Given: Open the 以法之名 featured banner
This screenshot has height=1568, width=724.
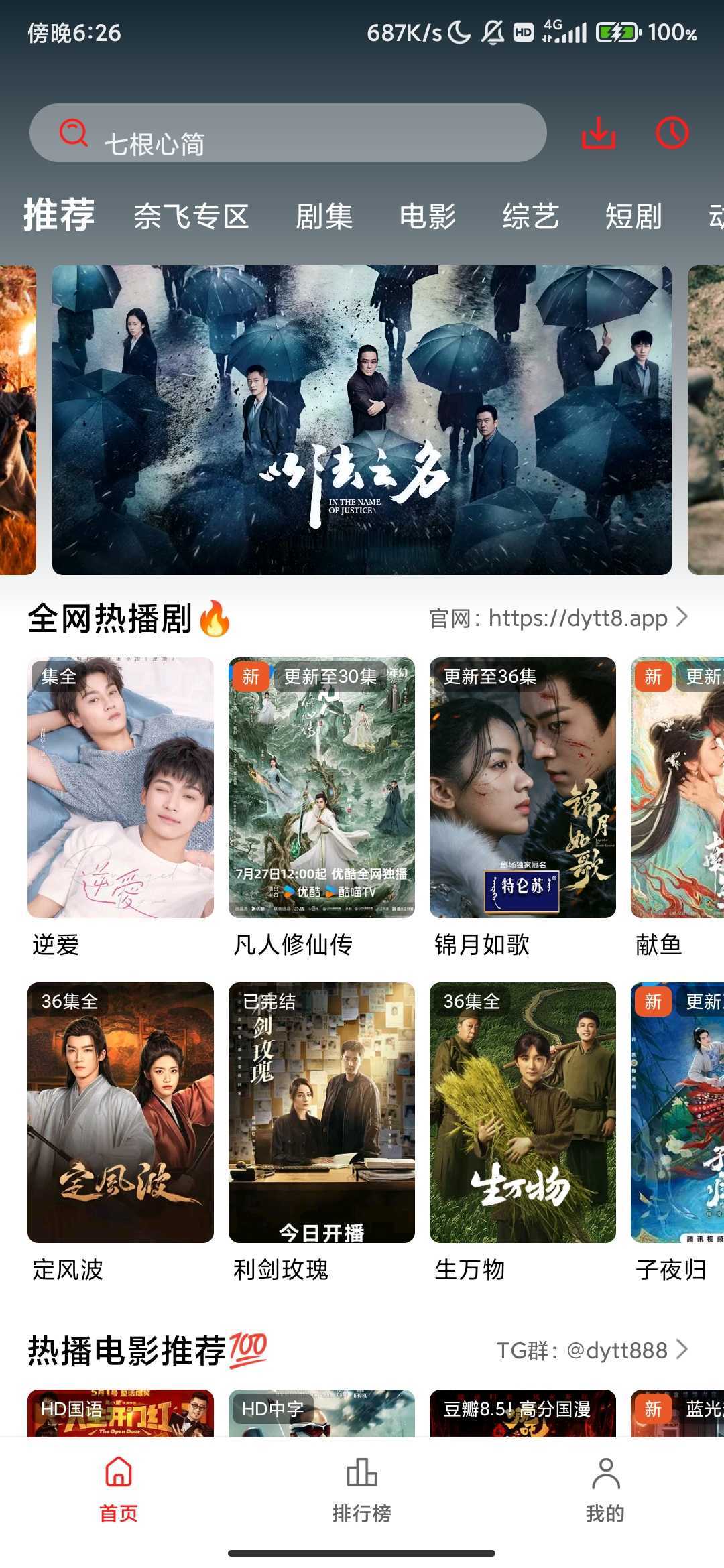Looking at the screenshot, I should tap(362, 420).
